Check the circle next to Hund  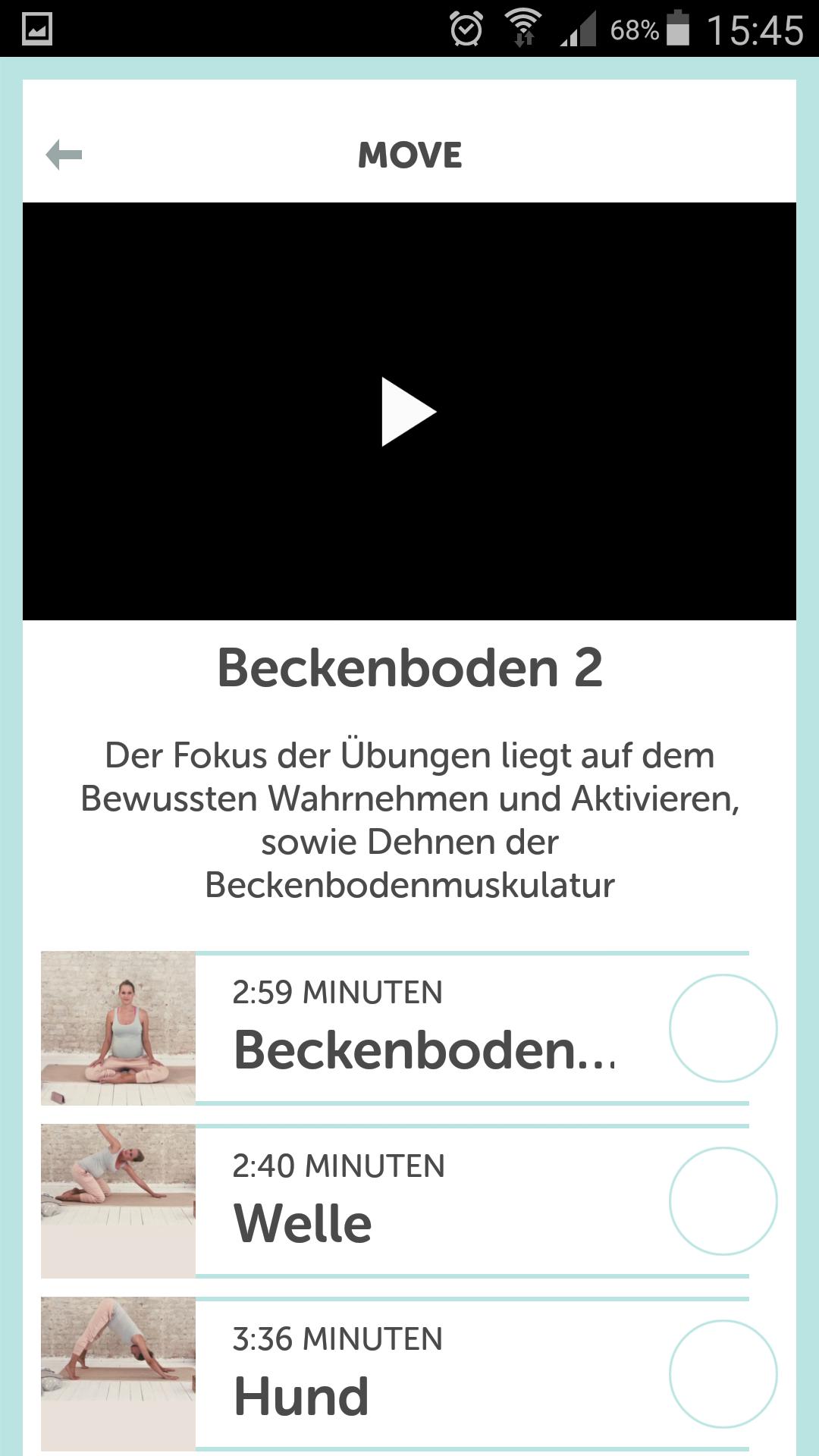[x=723, y=1374]
